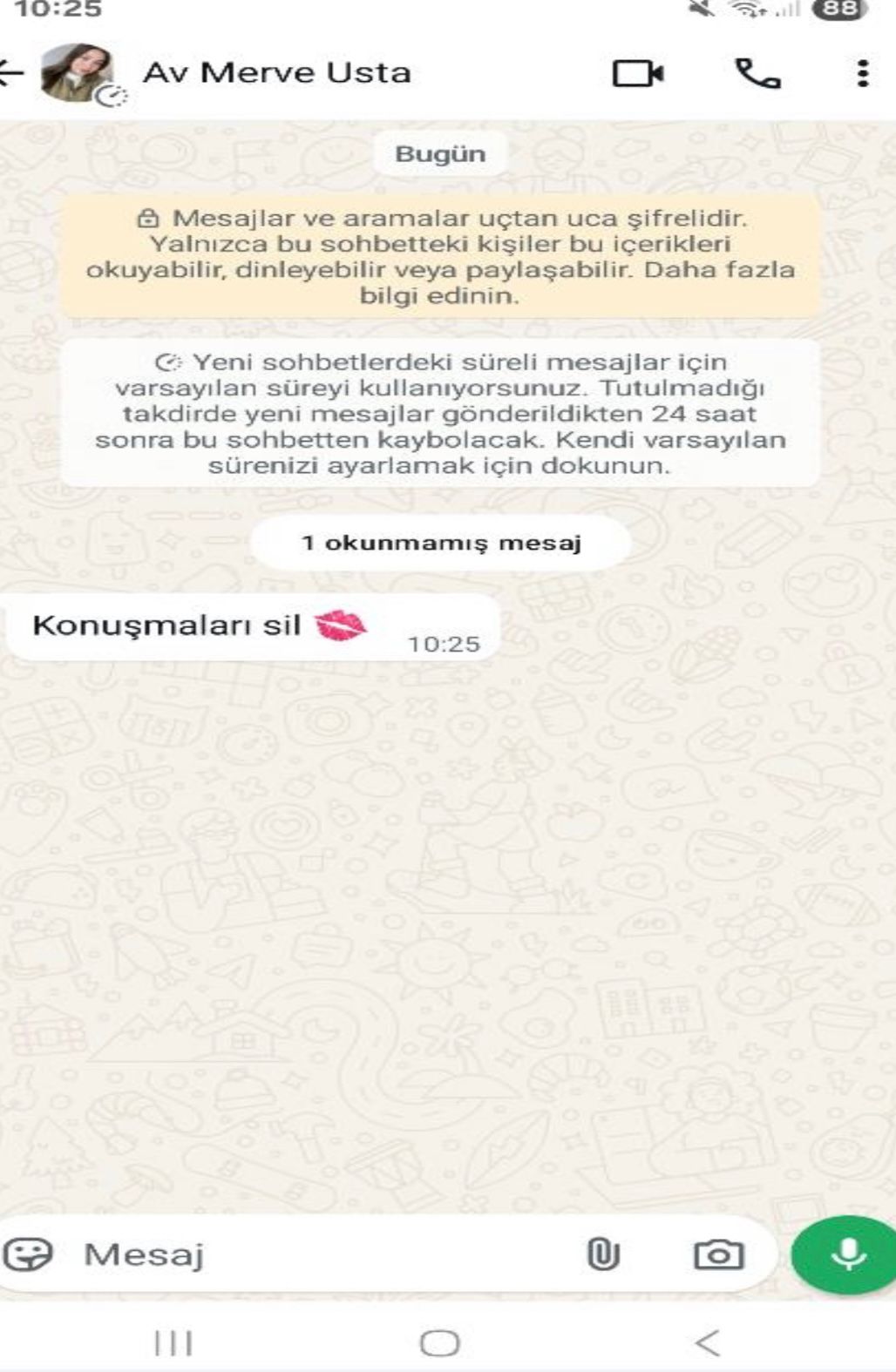Go back from Av Merve Usta chat

coord(10,74)
